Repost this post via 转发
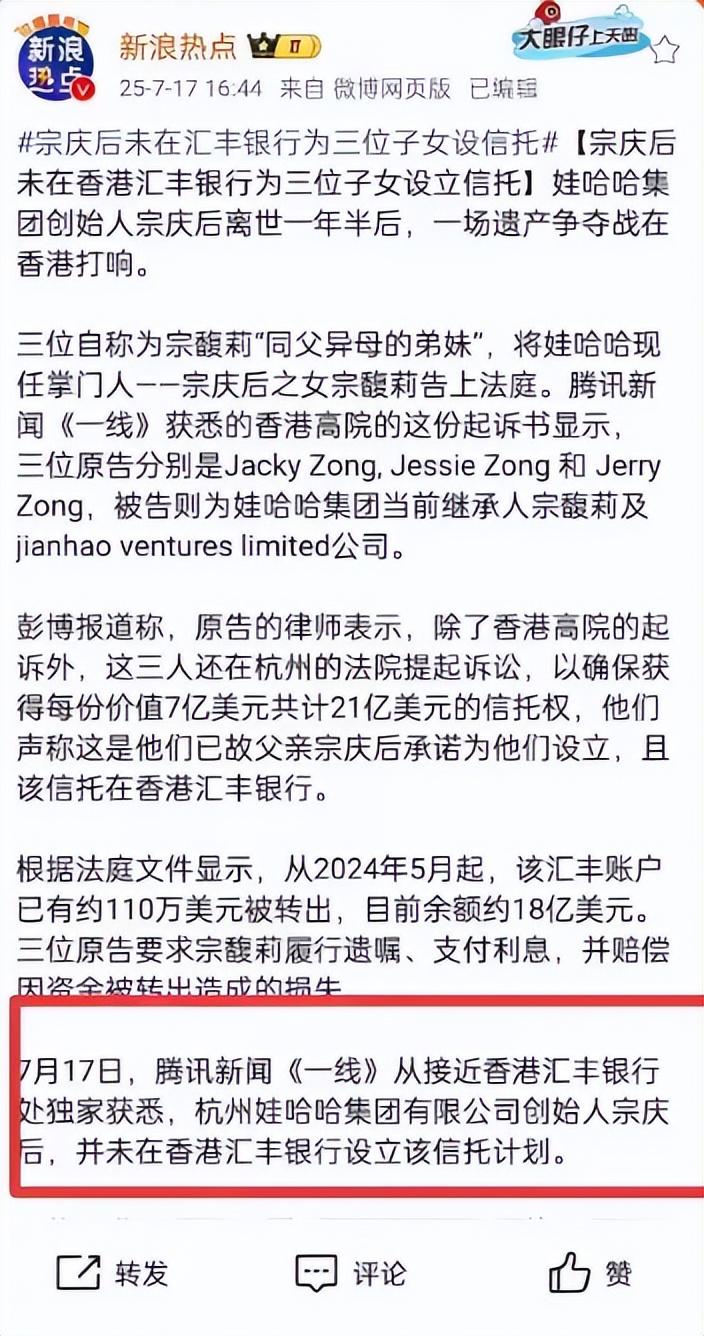Screen dimensions: 704x1336 (113, 1272)
